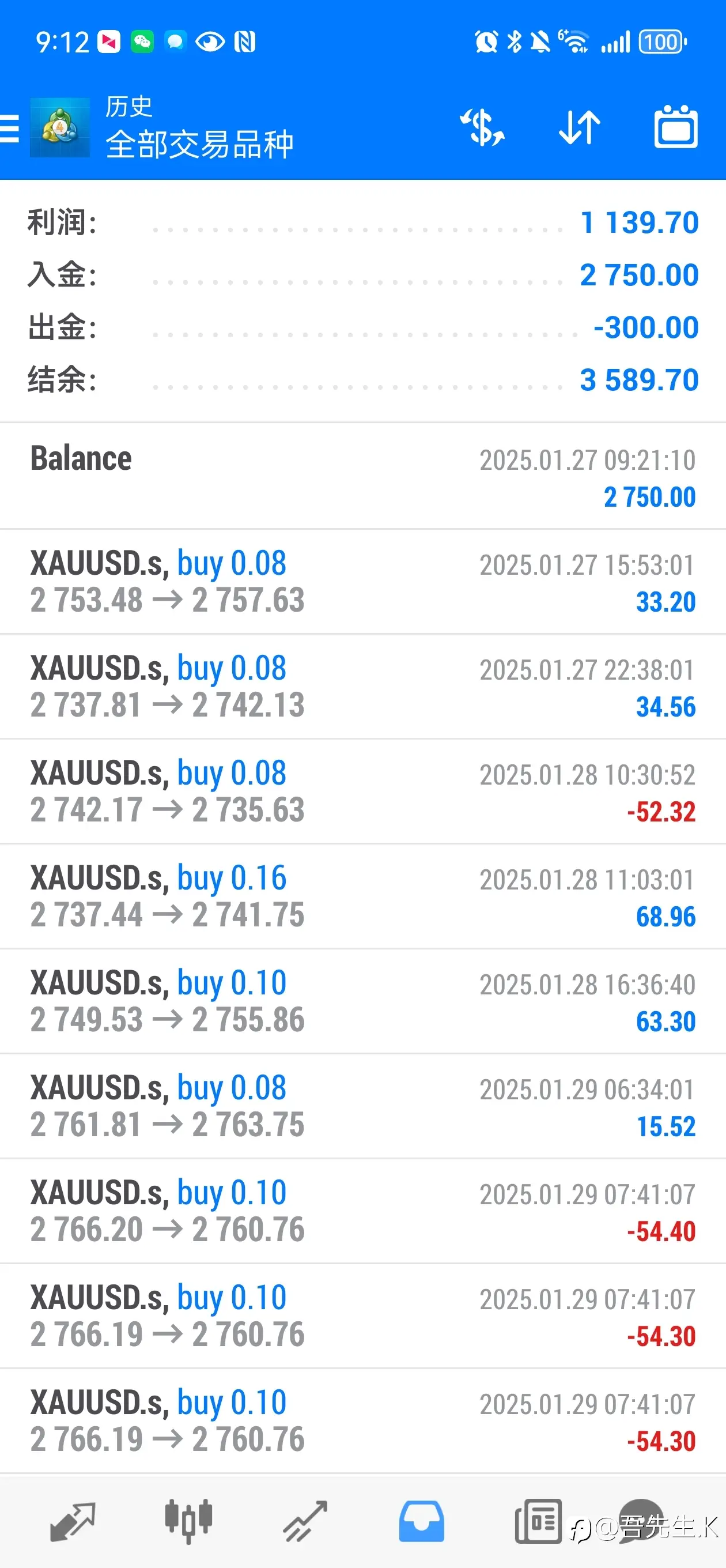The width and height of the screenshot is (726, 1568).
Task: View the losing trade of -52.32
Action: (362, 791)
